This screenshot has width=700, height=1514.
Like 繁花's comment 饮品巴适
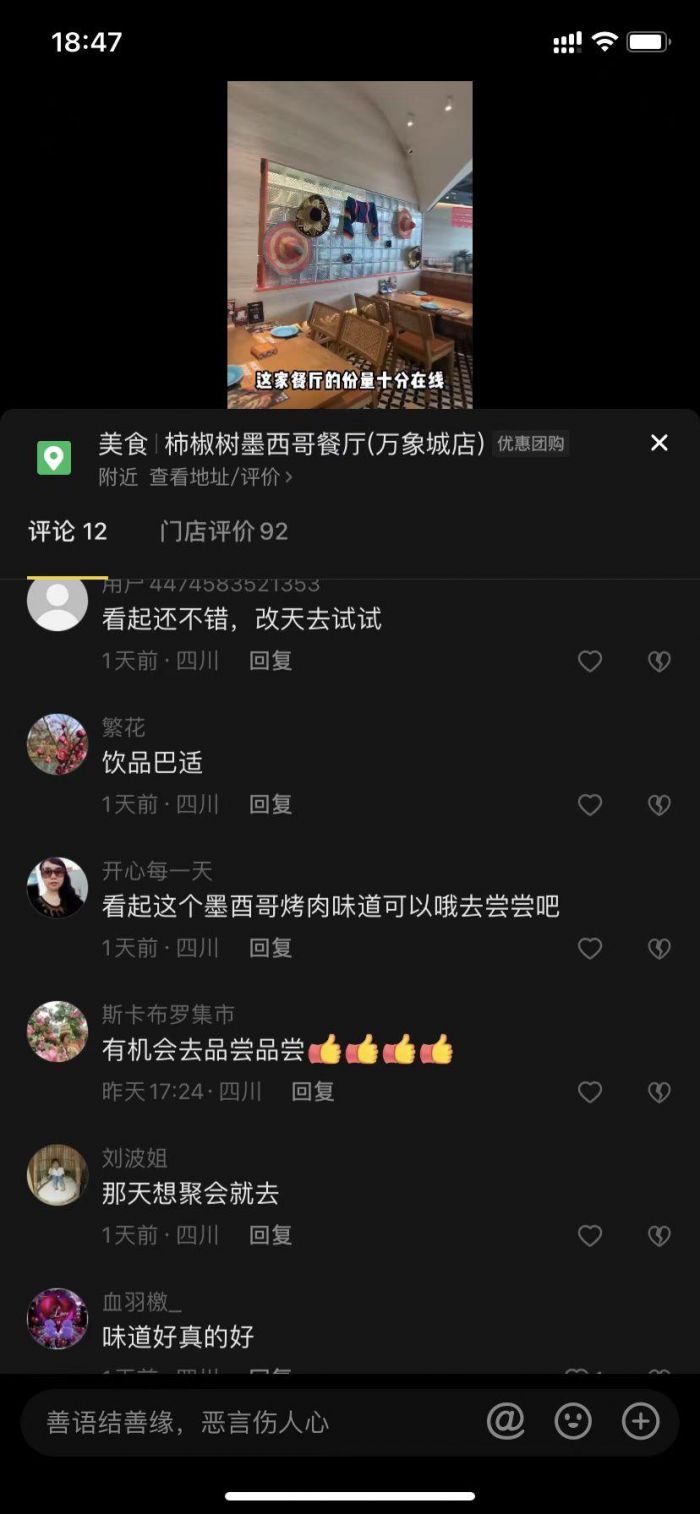(590, 805)
